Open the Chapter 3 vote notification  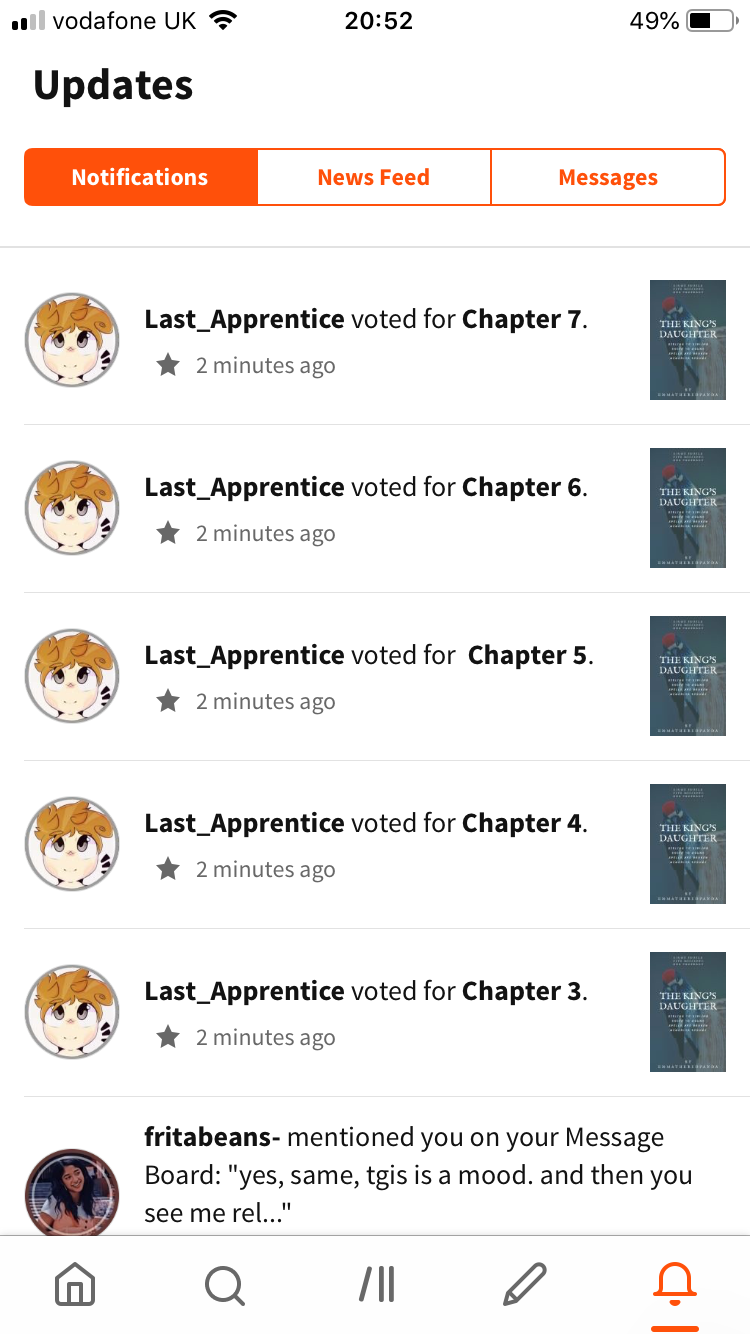(365, 1012)
